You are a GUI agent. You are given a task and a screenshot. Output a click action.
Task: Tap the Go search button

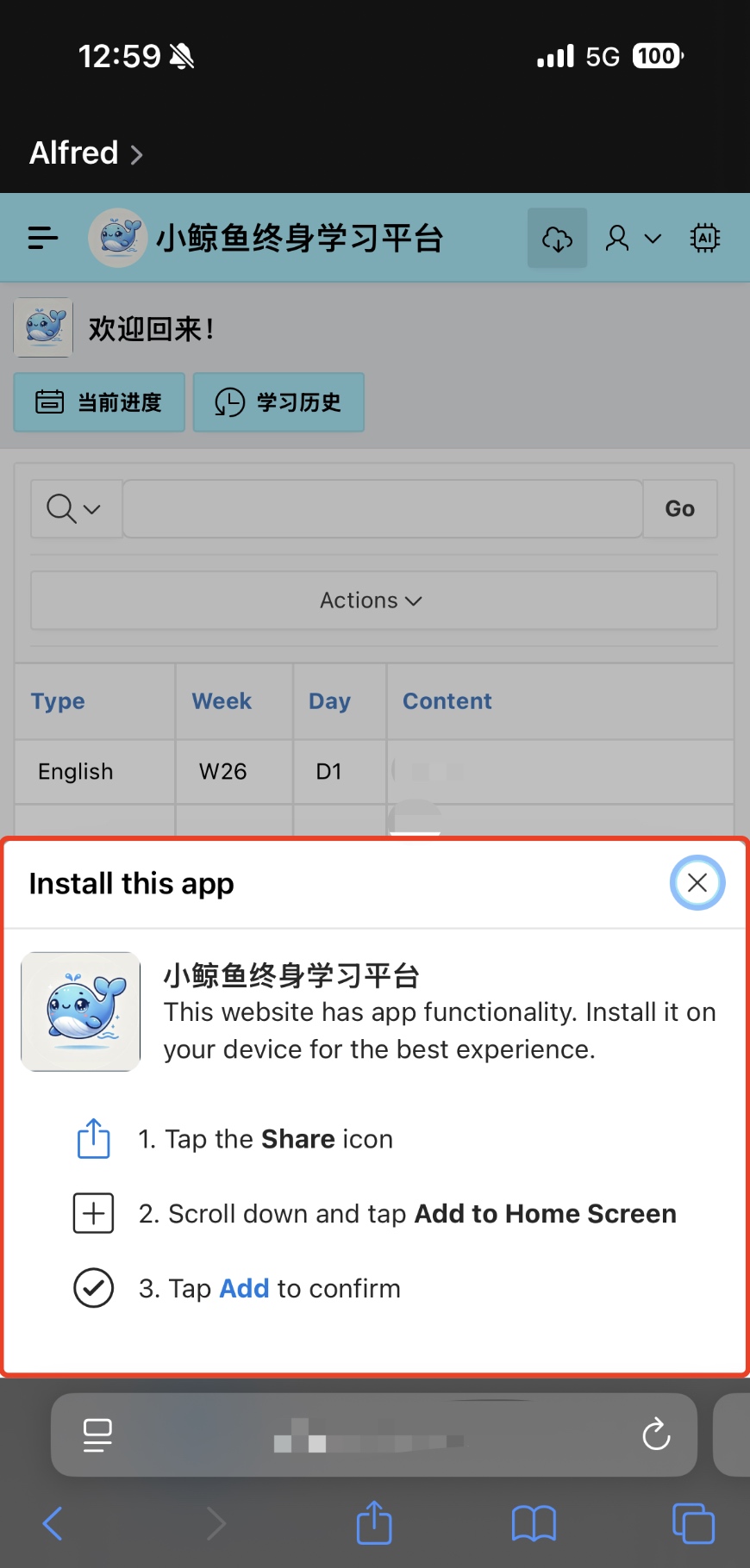(679, 509)
